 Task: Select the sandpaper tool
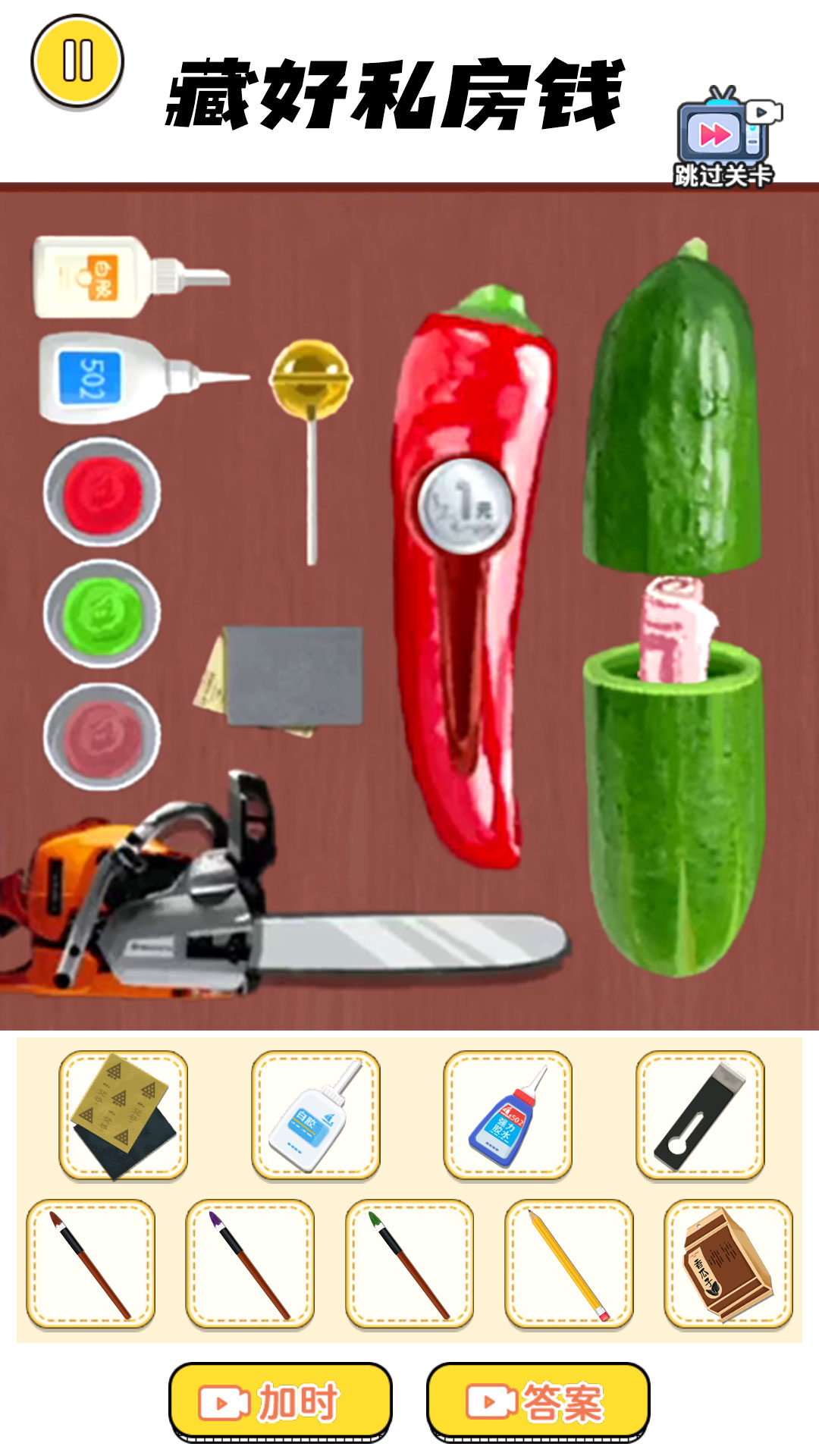point(124,1115)
